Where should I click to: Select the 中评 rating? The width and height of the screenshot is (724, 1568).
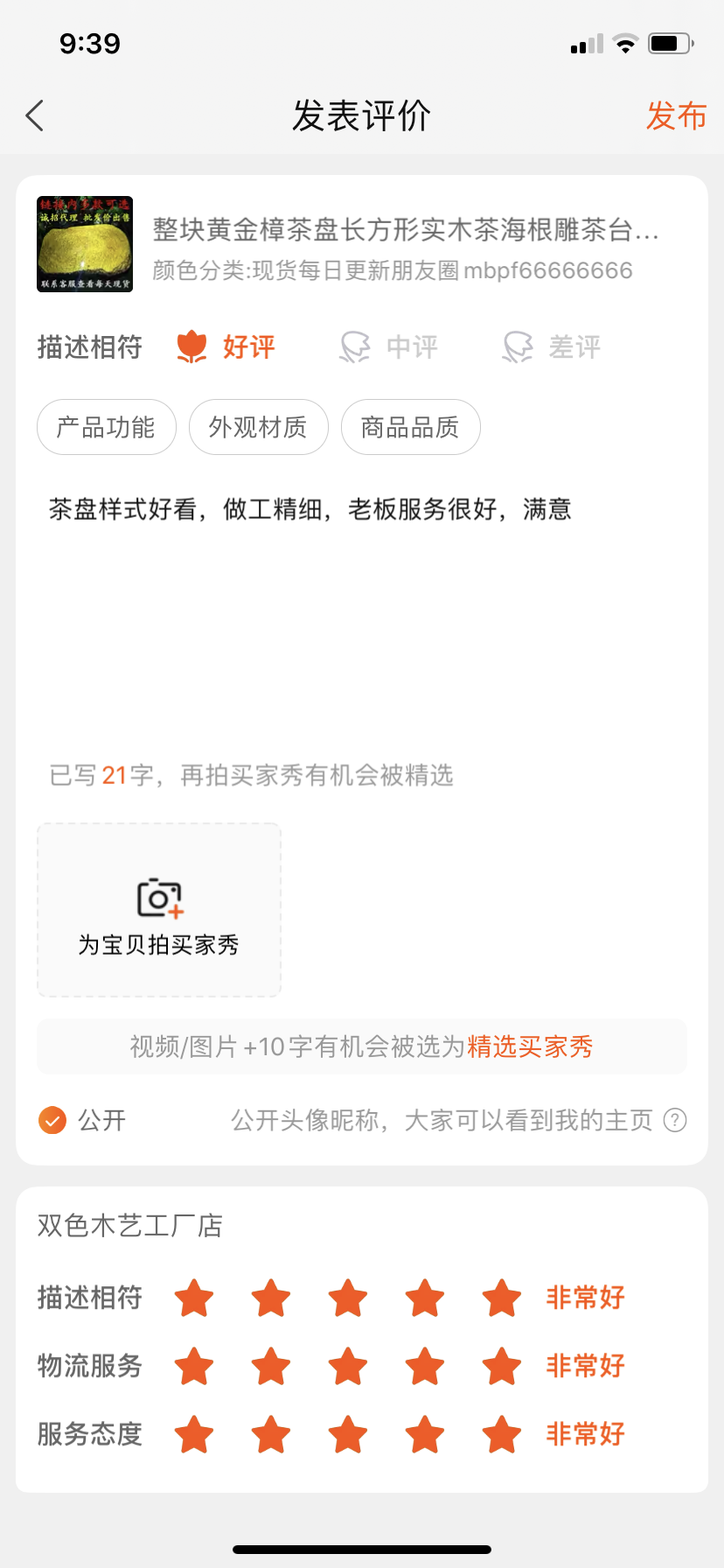tap(388, 347)
